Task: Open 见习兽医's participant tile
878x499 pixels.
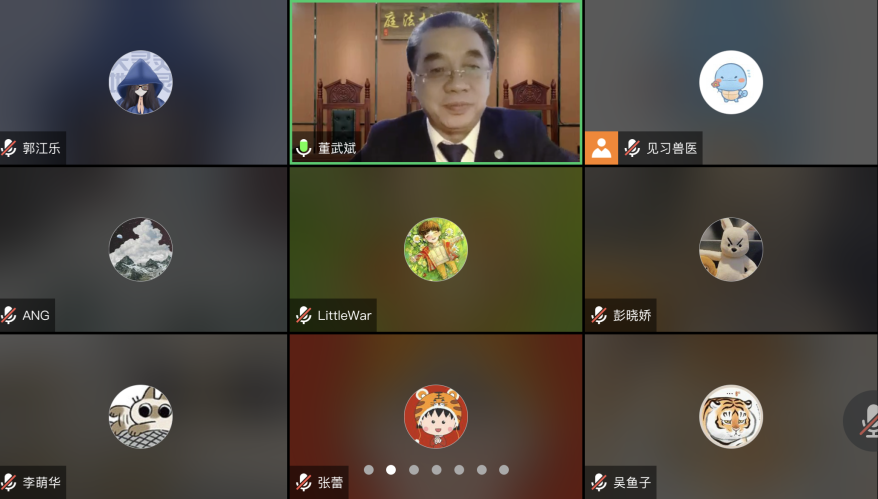Action: point(730,82)
